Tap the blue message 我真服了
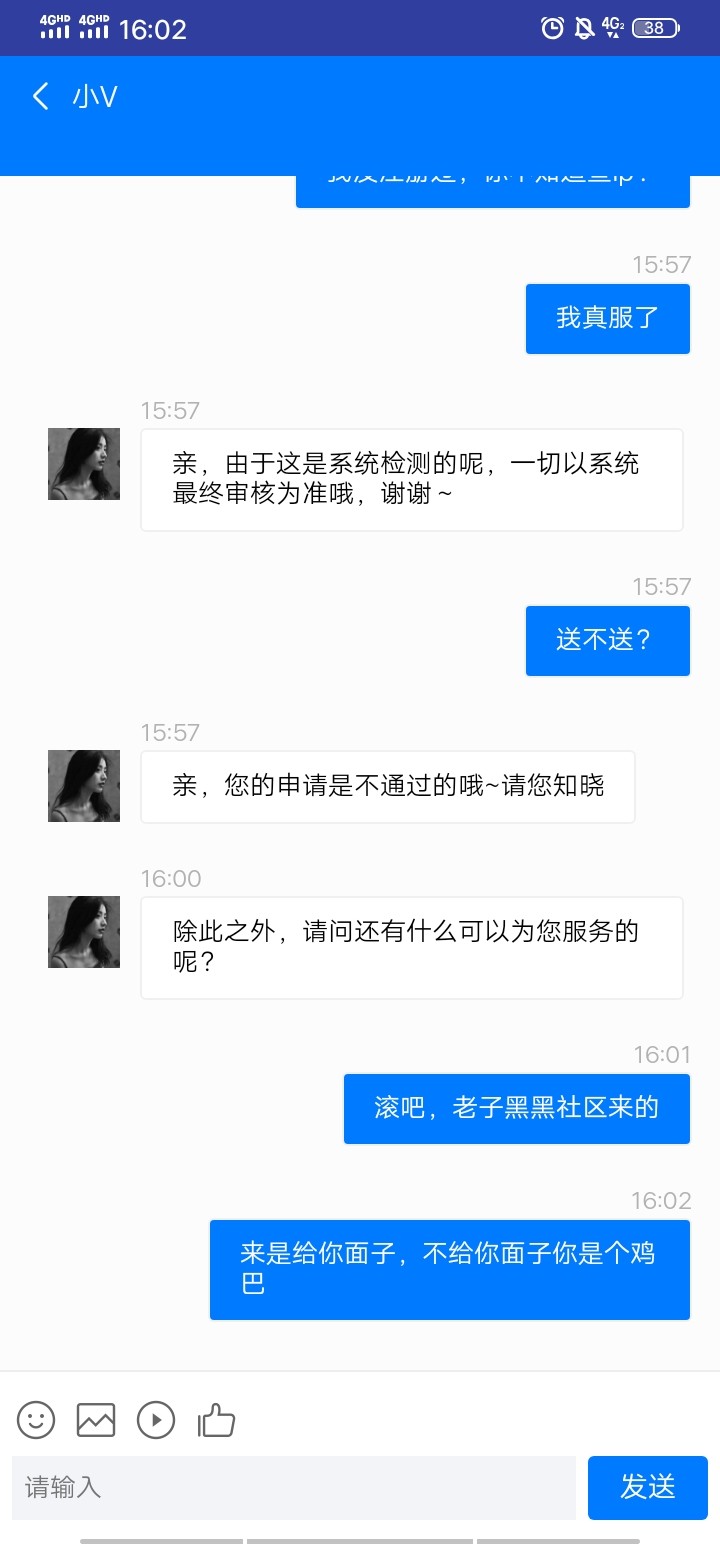The image size is (720, 1544). pyautogui.click(x=607, y=318)
